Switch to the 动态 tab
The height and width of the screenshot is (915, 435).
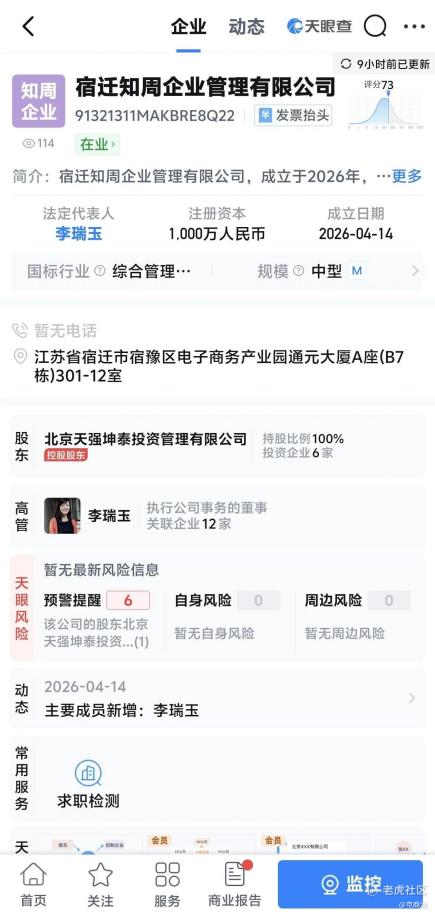tap(246, 27)
